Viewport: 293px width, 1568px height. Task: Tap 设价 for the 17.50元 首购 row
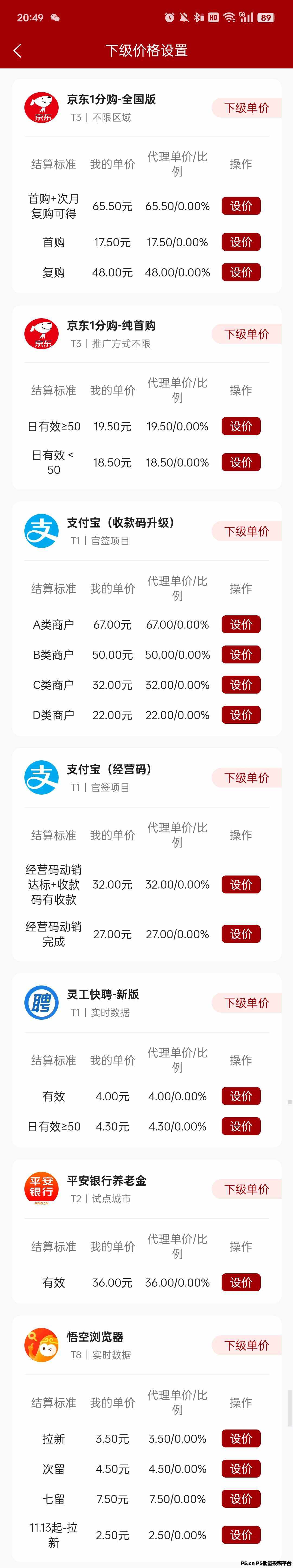coord(241,242)
